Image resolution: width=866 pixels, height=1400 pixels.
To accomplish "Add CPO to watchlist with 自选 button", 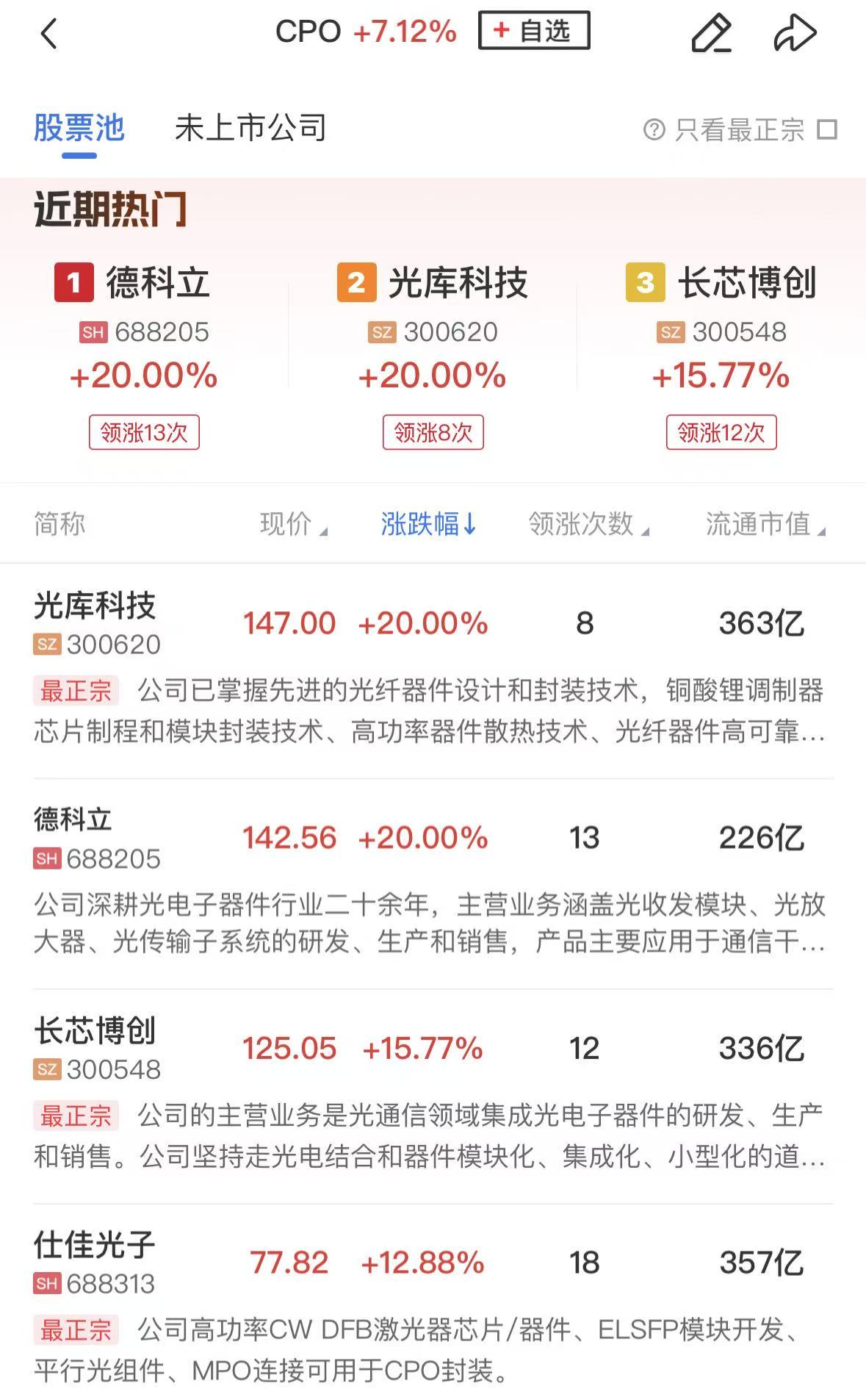I will coord(534,31).
